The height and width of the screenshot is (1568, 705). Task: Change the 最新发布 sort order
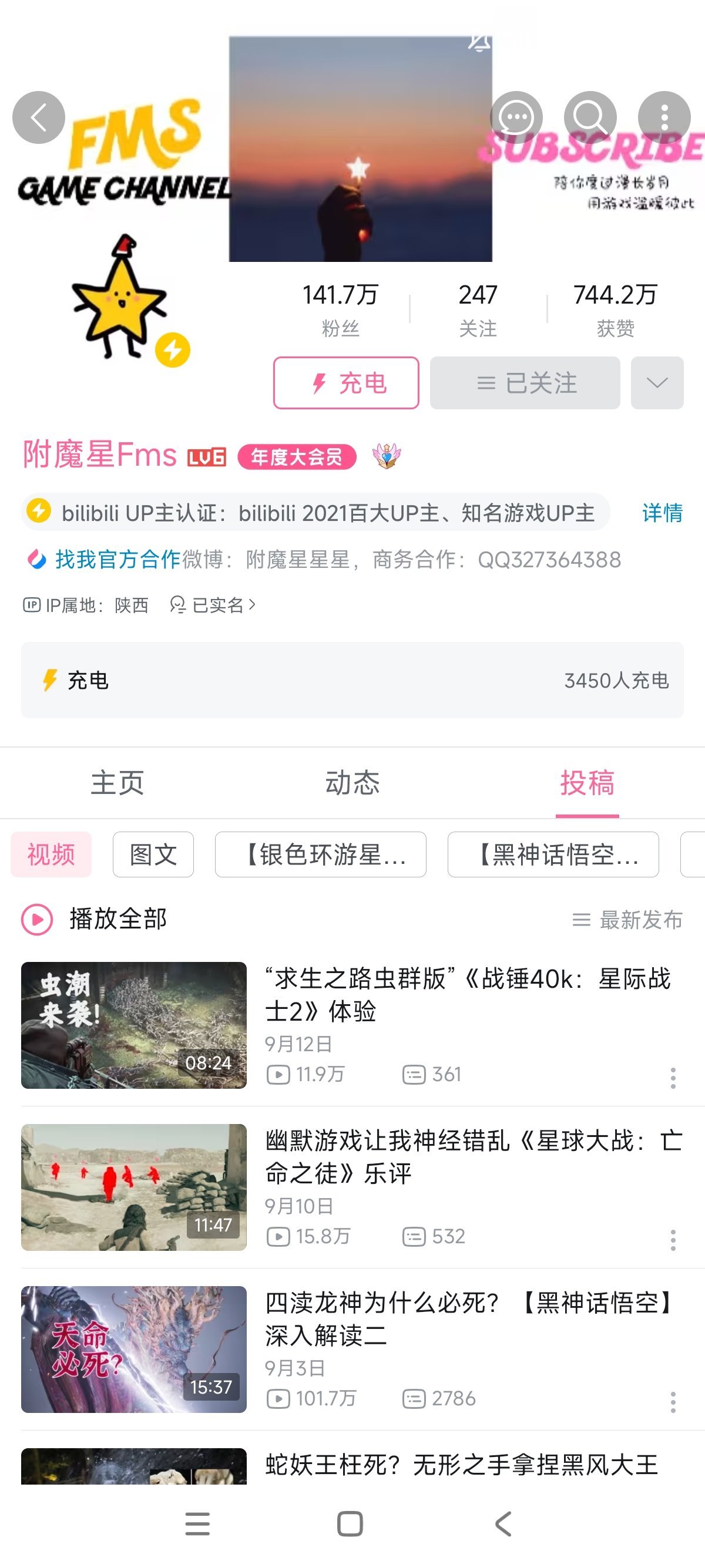coord(627,920)
